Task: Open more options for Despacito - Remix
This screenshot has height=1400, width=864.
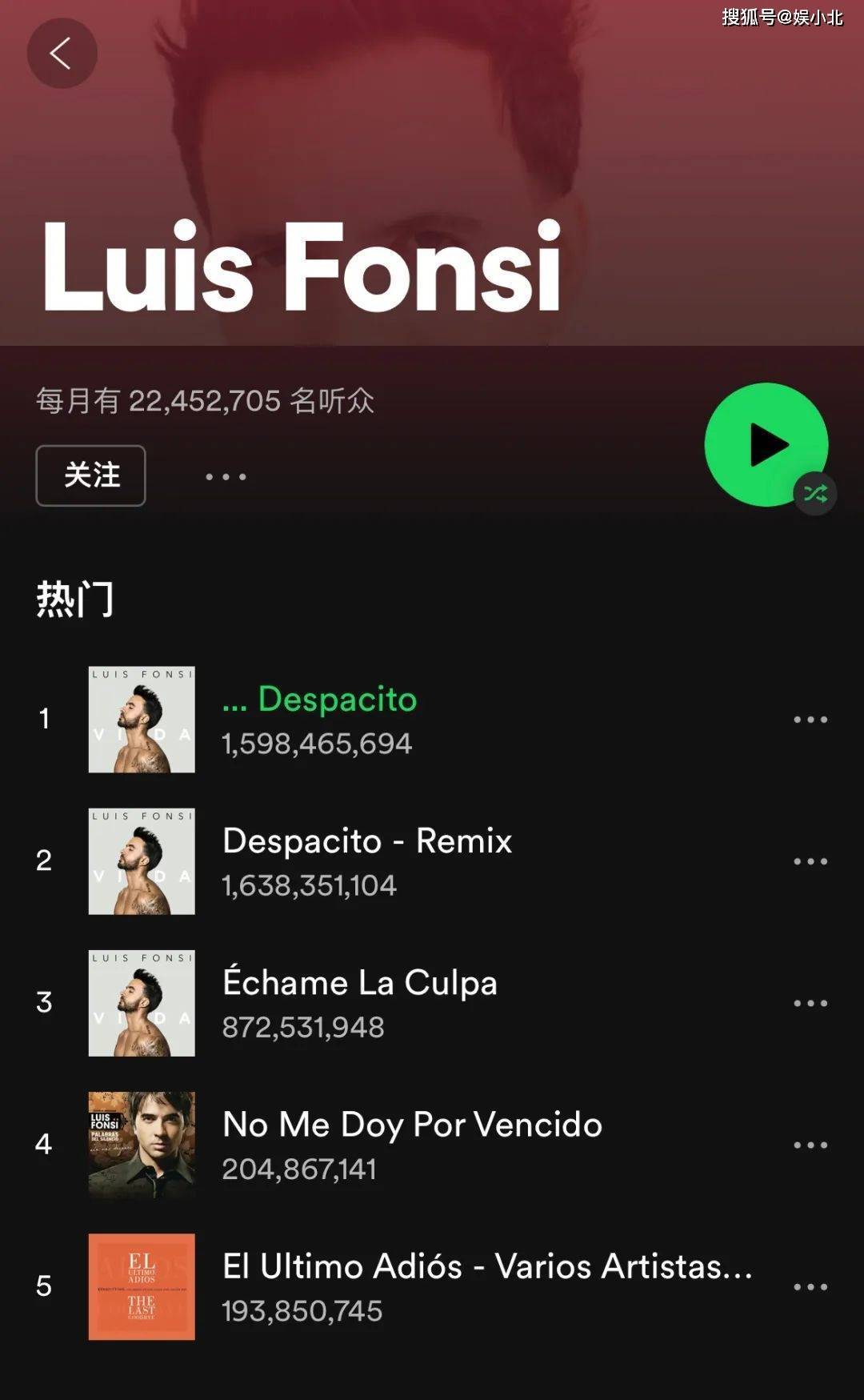Action: (x=810, y=861)
